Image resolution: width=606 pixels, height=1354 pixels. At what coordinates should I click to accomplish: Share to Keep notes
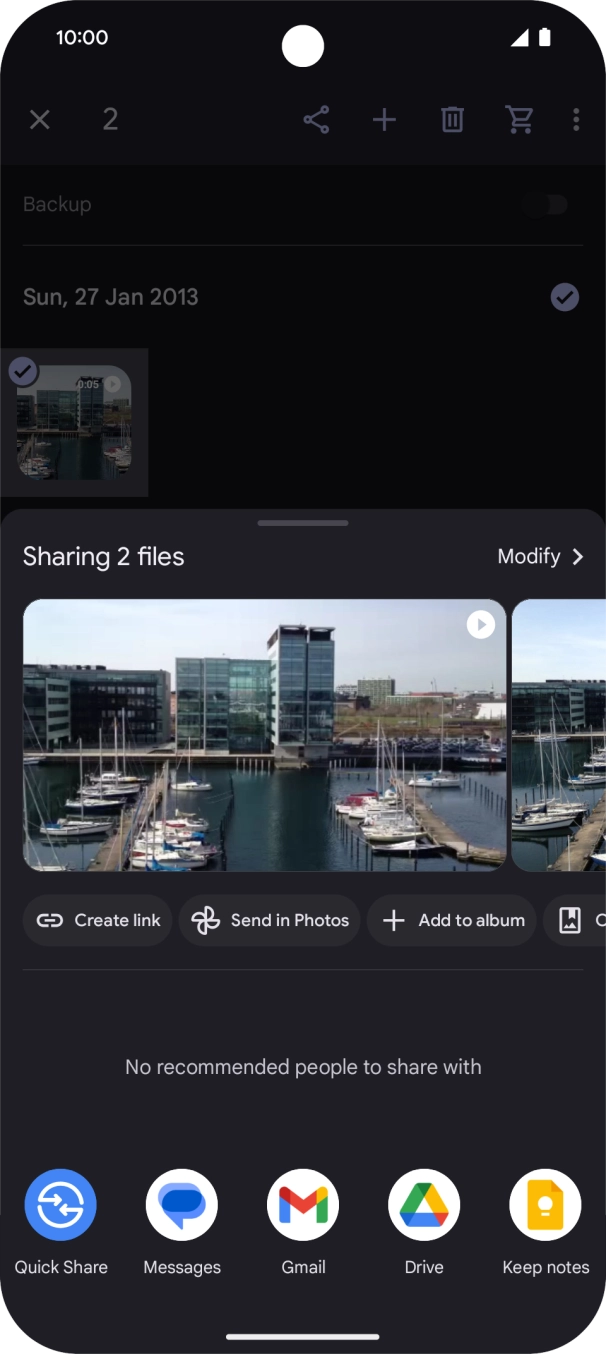[545, 1205]
